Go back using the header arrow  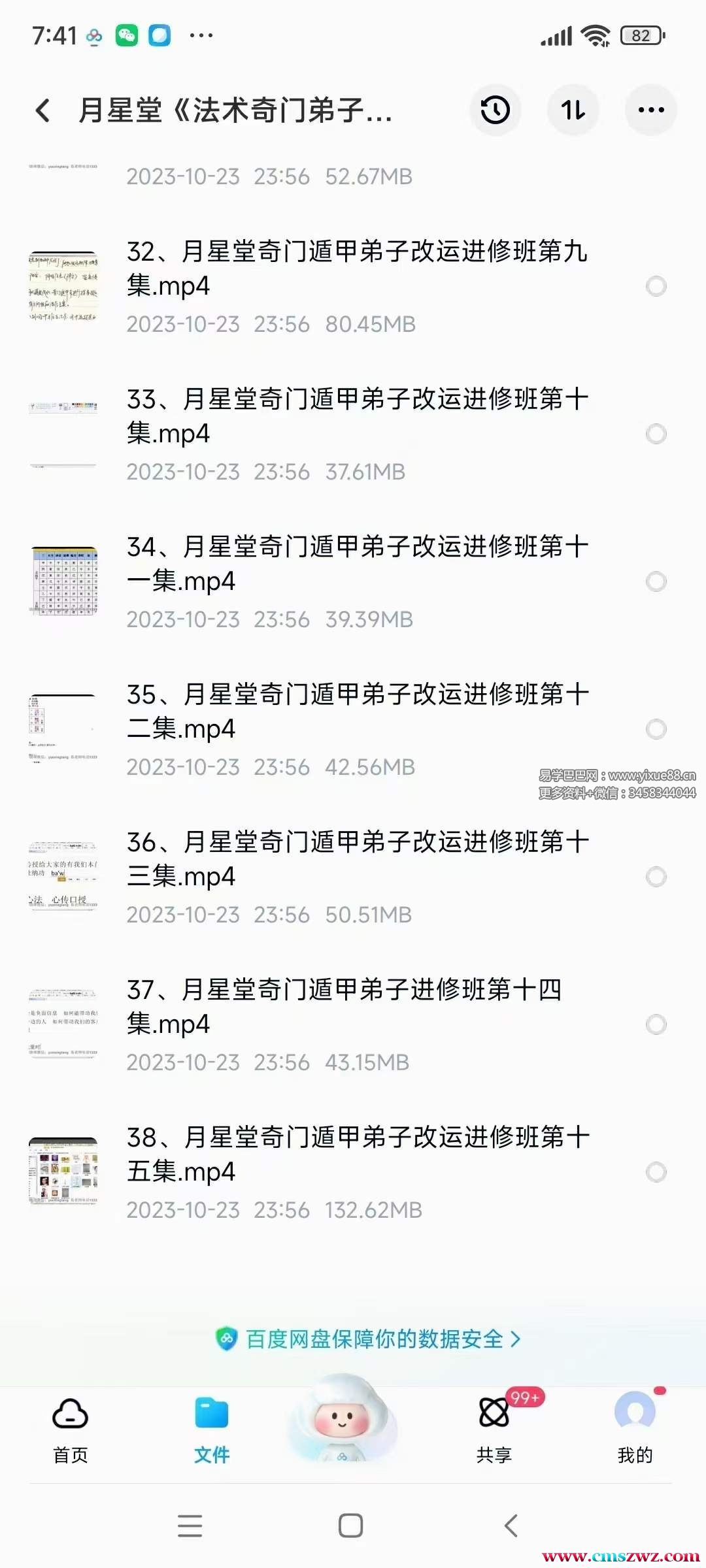(43, 110)
